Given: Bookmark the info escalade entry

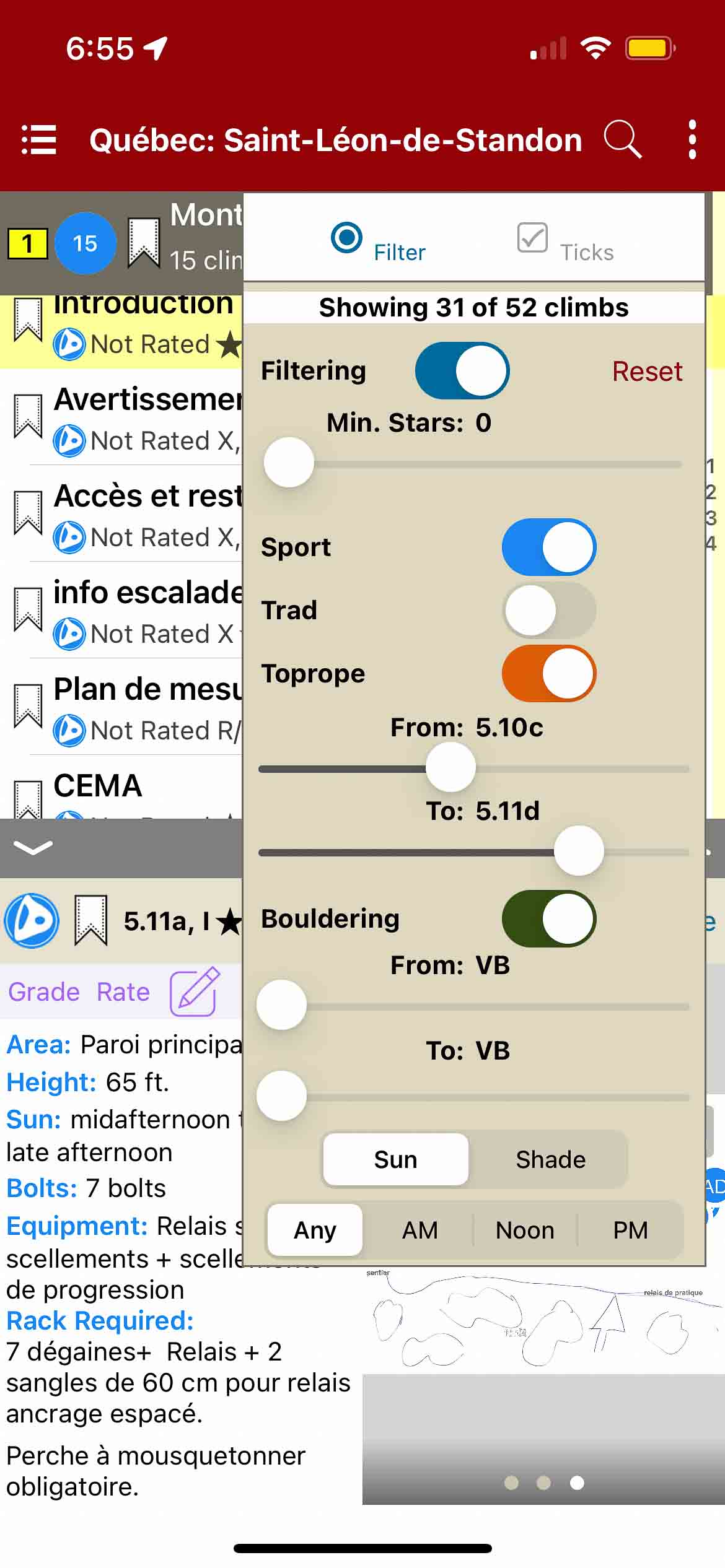Looking at the screenshot, I should [28, 609].
